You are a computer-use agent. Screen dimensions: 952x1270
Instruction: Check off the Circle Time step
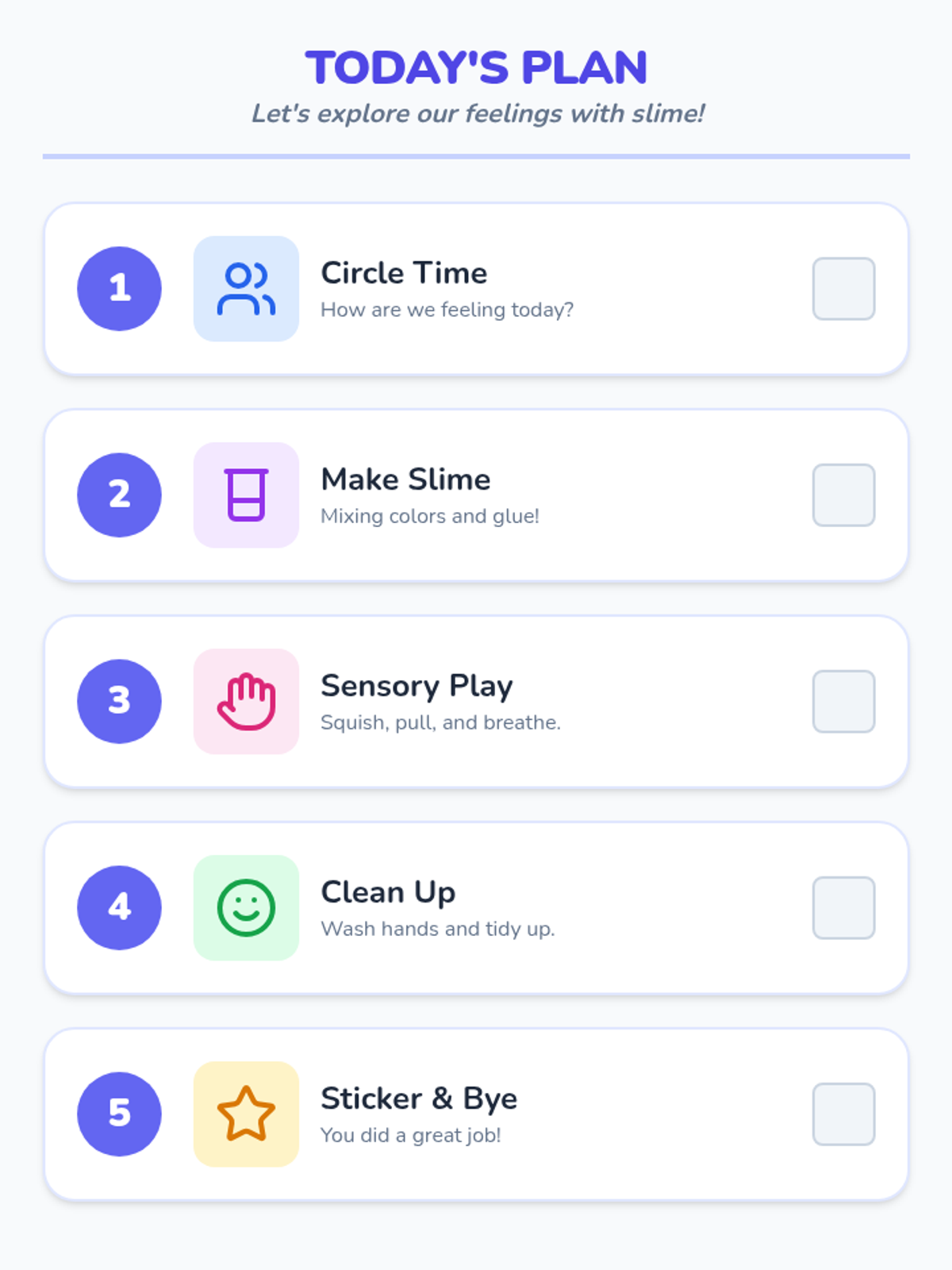coord(843,289)
